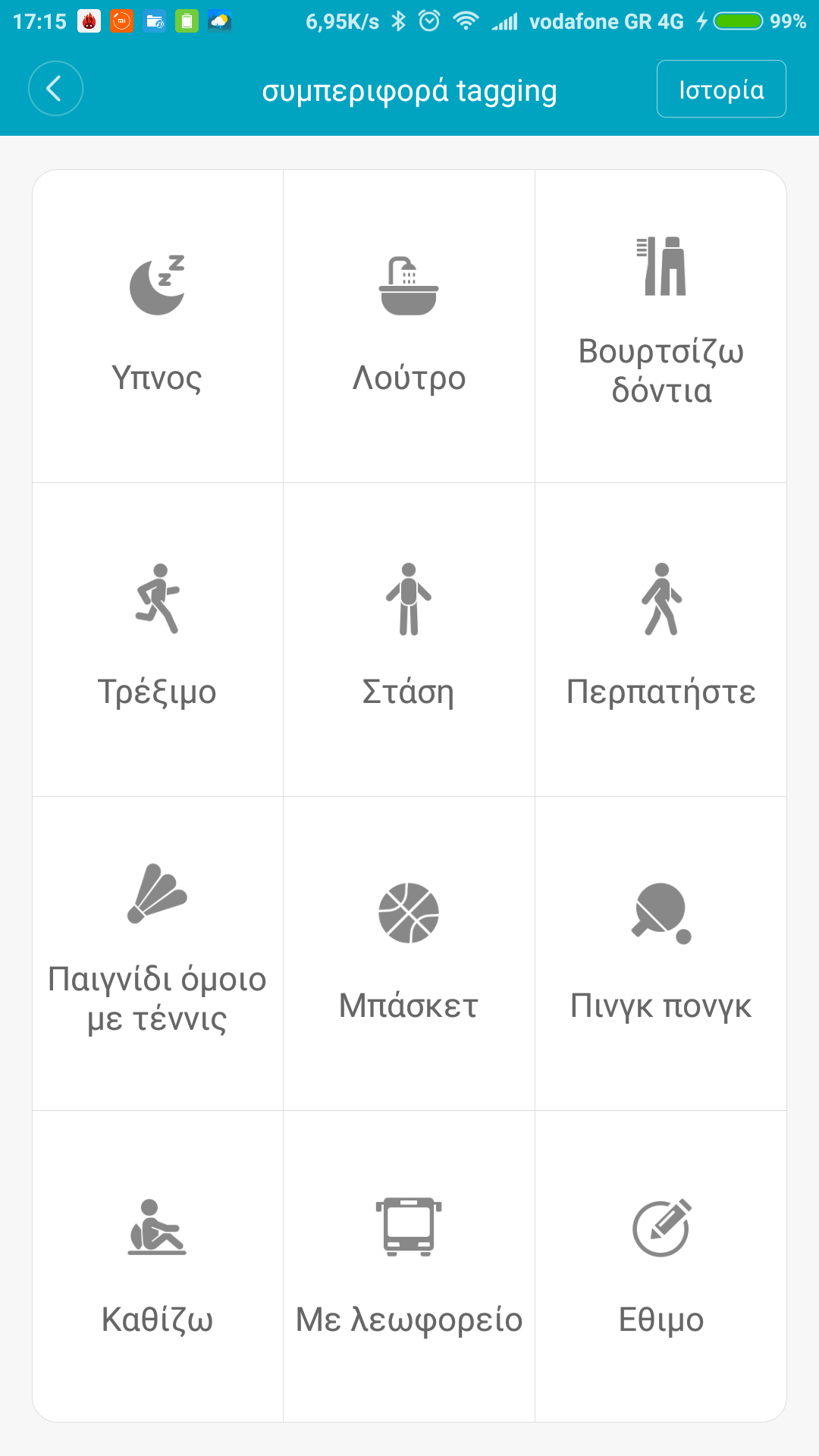Screen dimensions: 819x1456
Task: Go back using the arrow icon
Action: (x=55, y=89)
